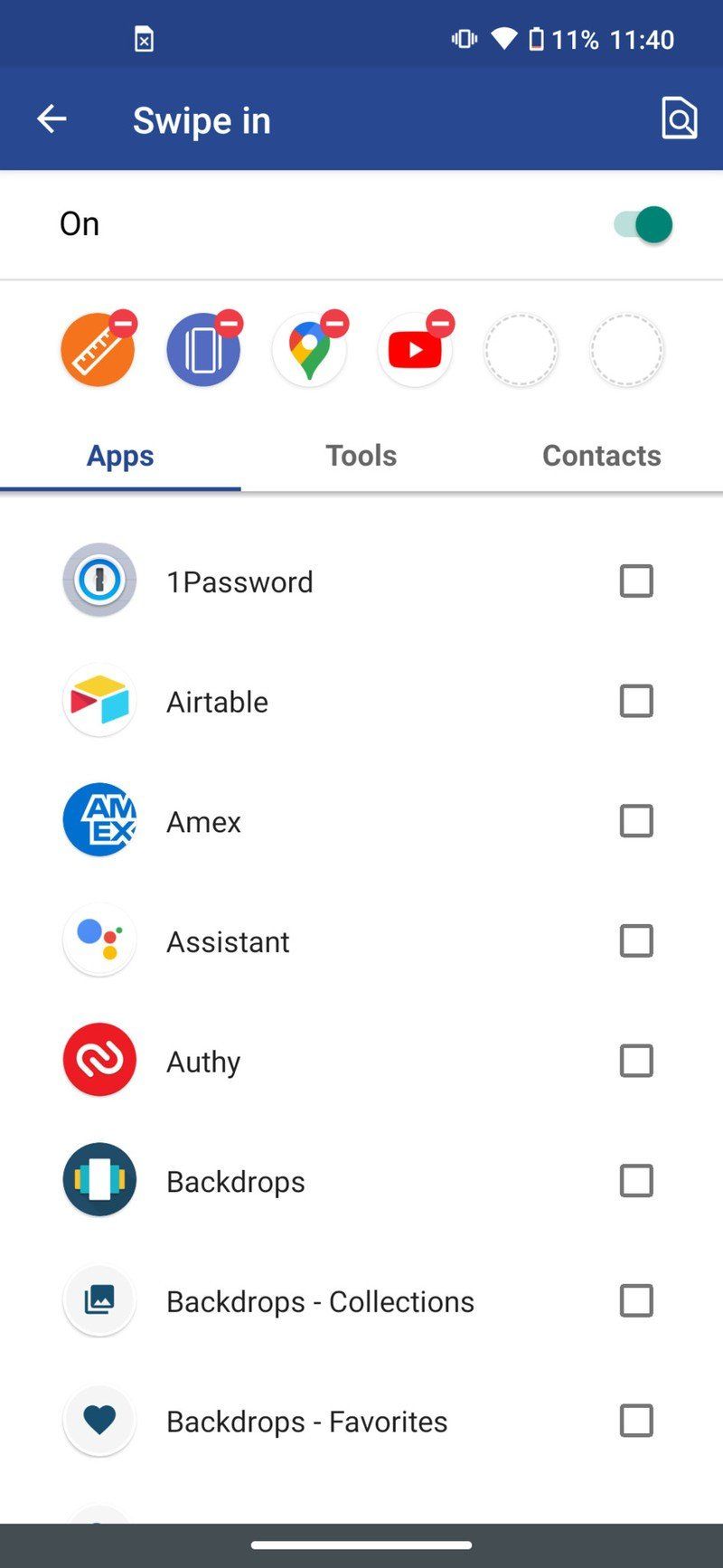723x1568 pixels.
Task: Check Backdrops - Collections
Action: tap(636, 1300)
